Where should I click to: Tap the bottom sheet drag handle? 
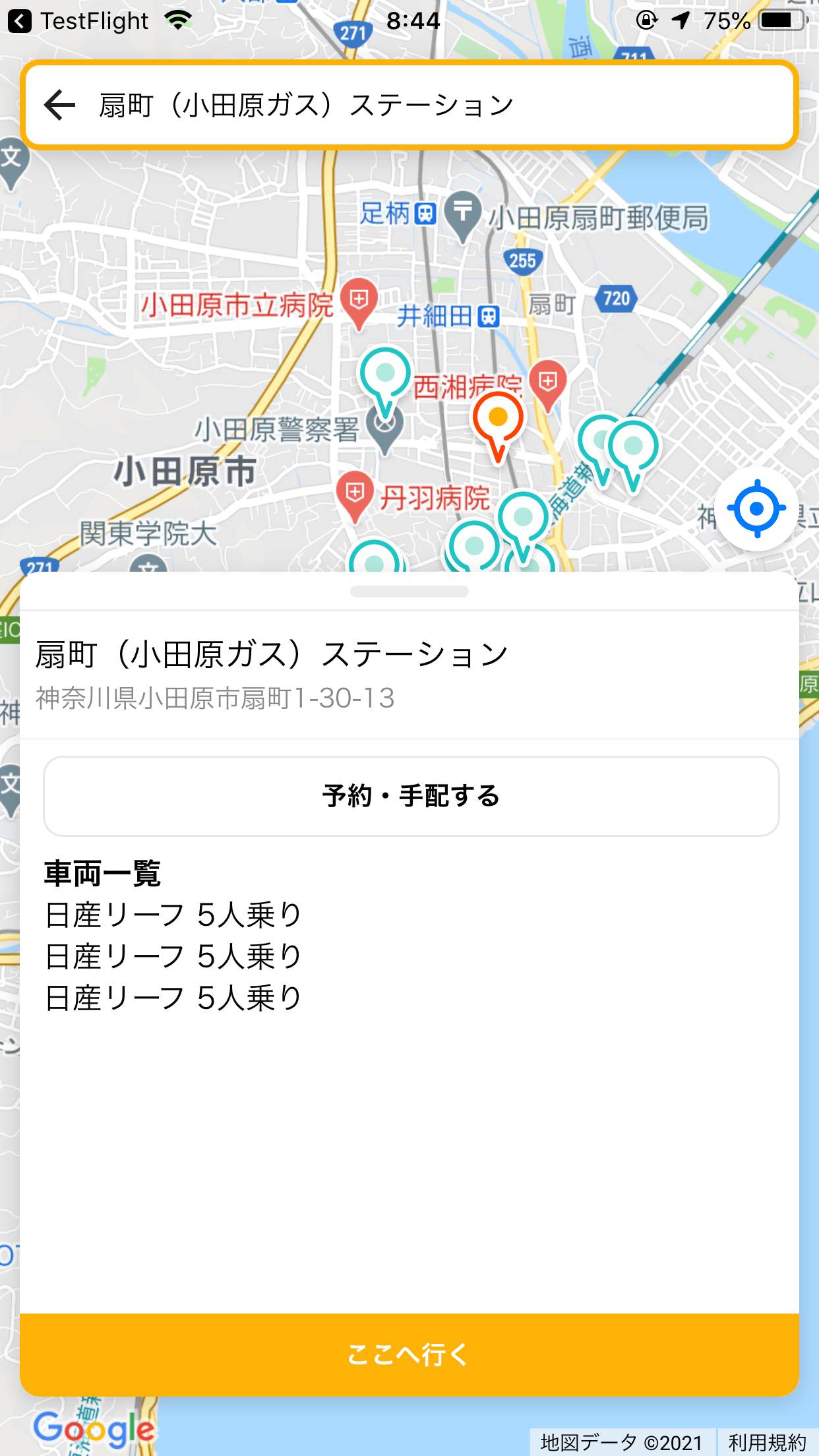coord(409,591)
